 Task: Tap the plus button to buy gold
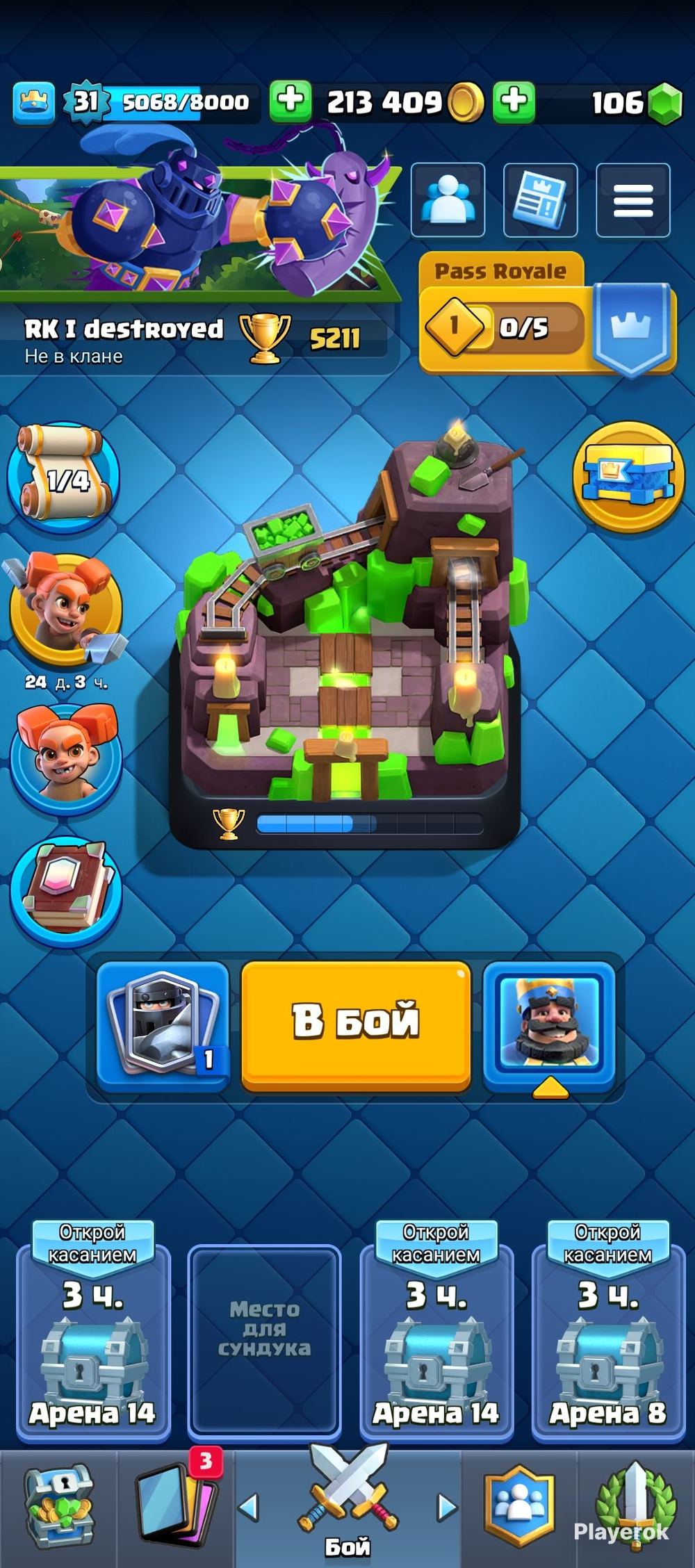tap(514, 101)
